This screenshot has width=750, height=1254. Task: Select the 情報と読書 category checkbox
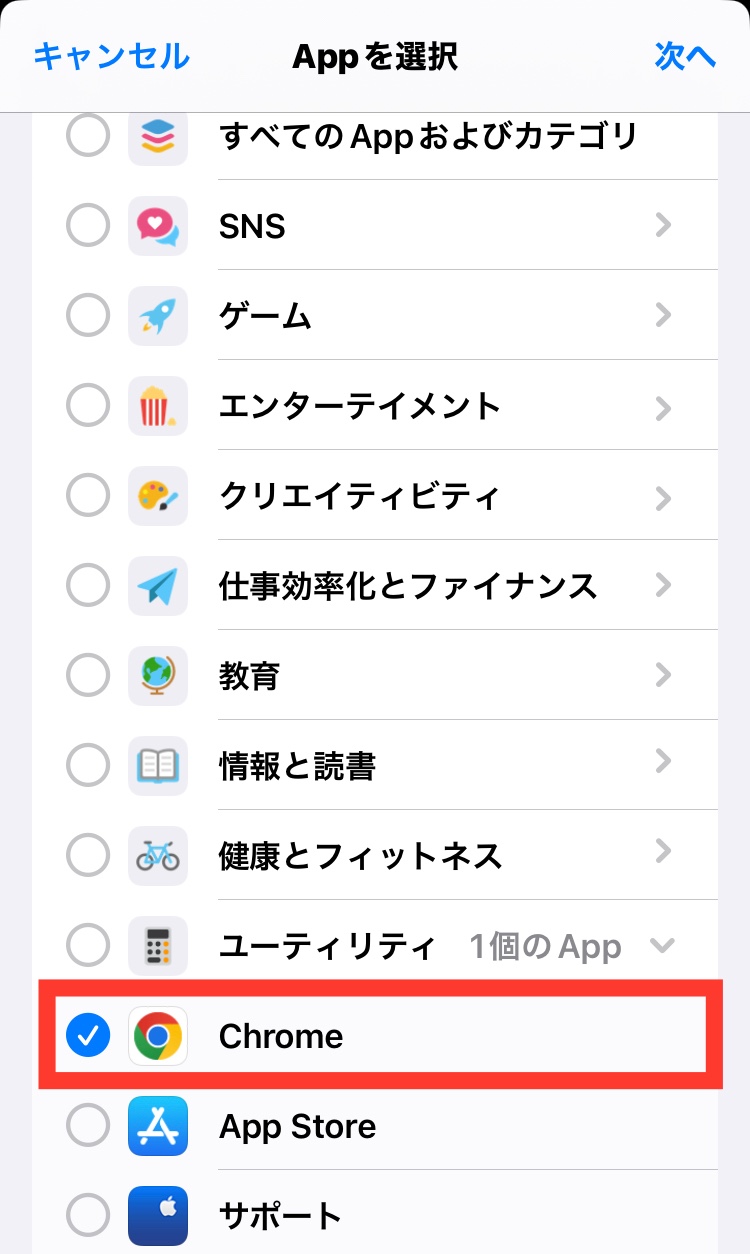click(x=88, y=767)
